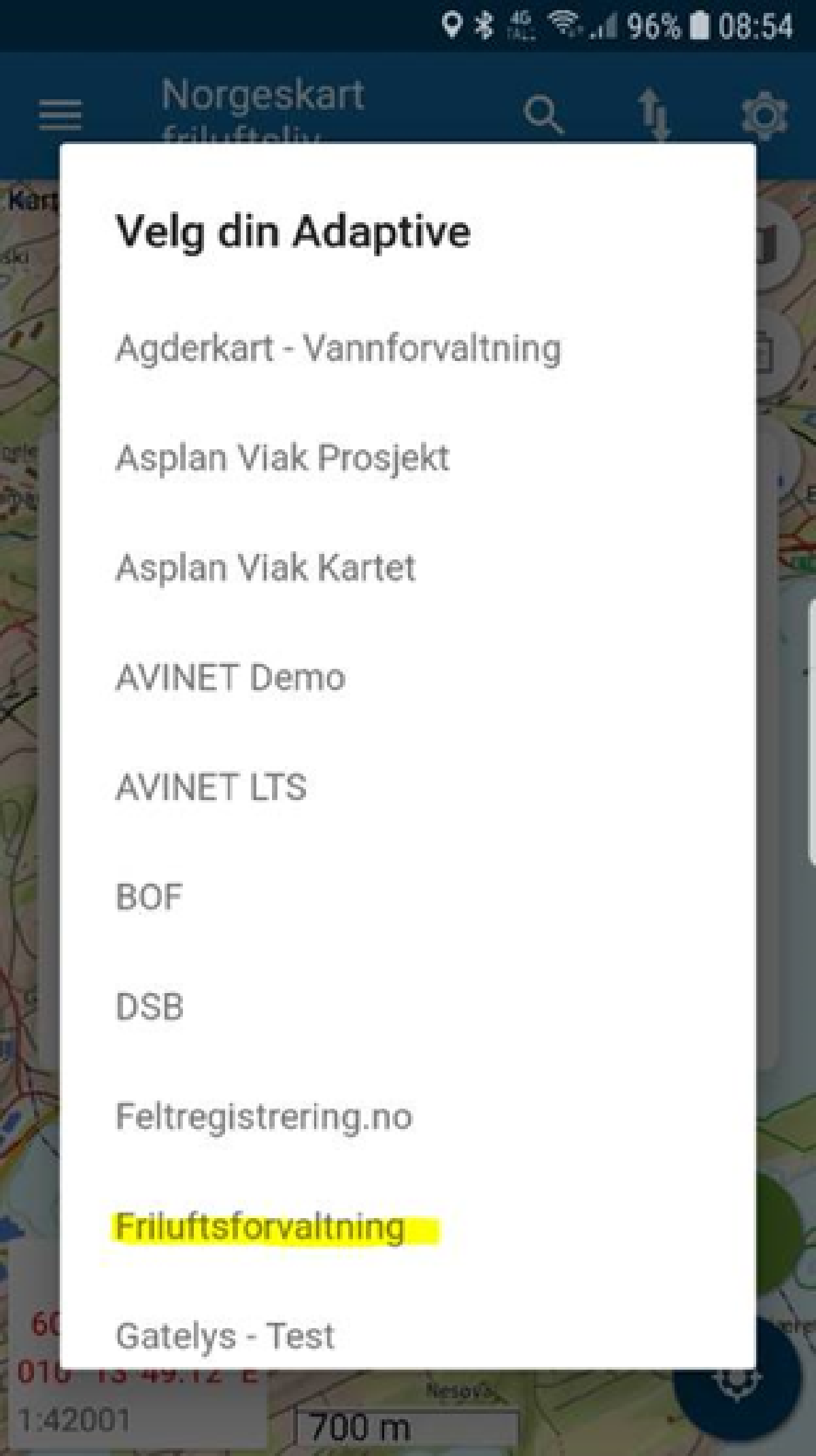
Task: Tap the 700 m scale bar
Action: point(360,1425)
